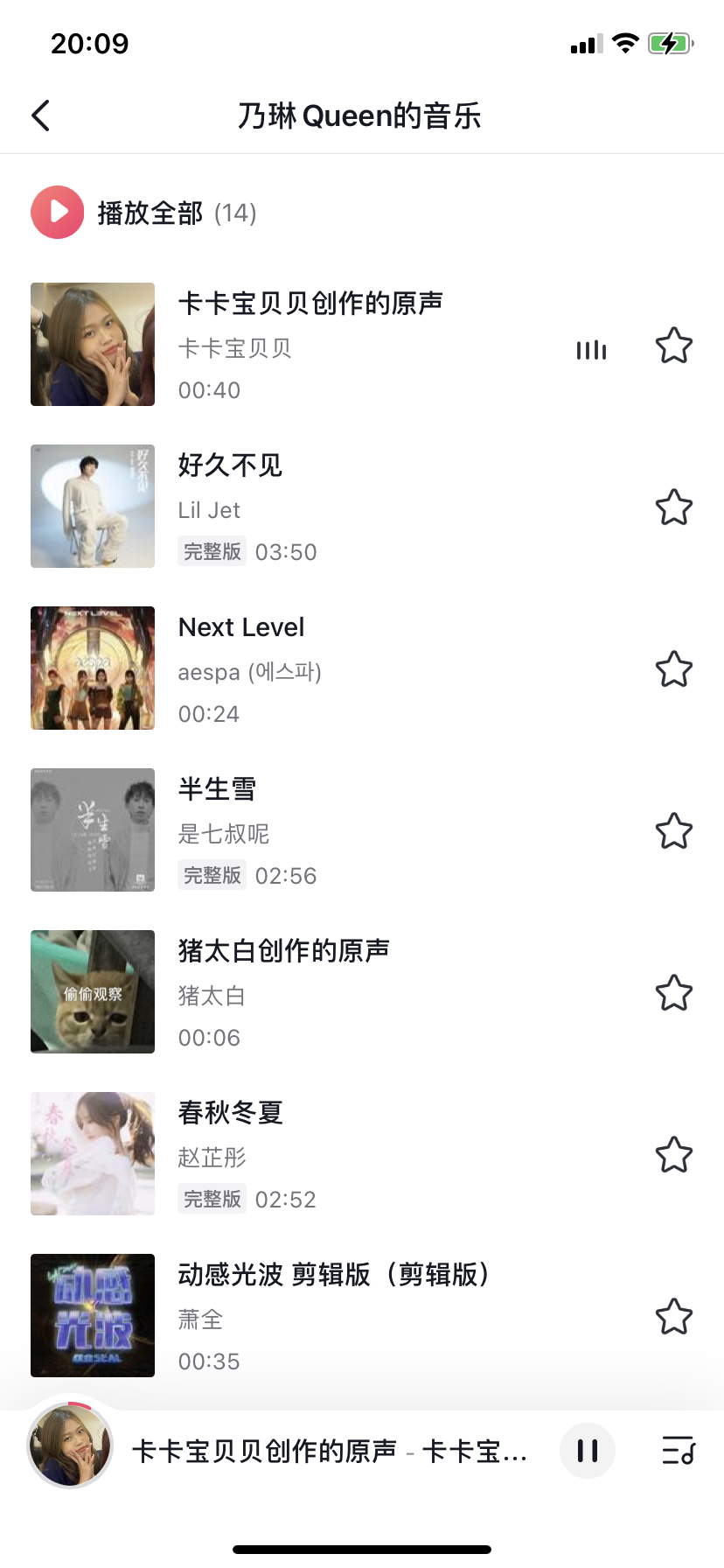Open 猪太白创作的原声 track
This screenshot has width=724, height=1568.
[x=362, y=991]
